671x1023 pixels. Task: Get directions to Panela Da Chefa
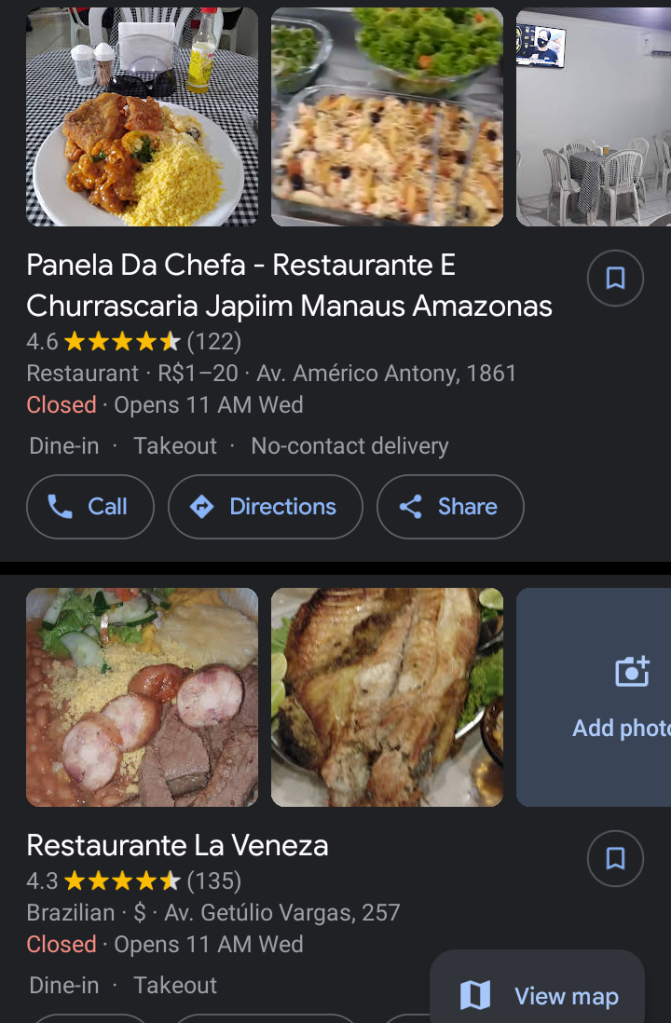265,507
